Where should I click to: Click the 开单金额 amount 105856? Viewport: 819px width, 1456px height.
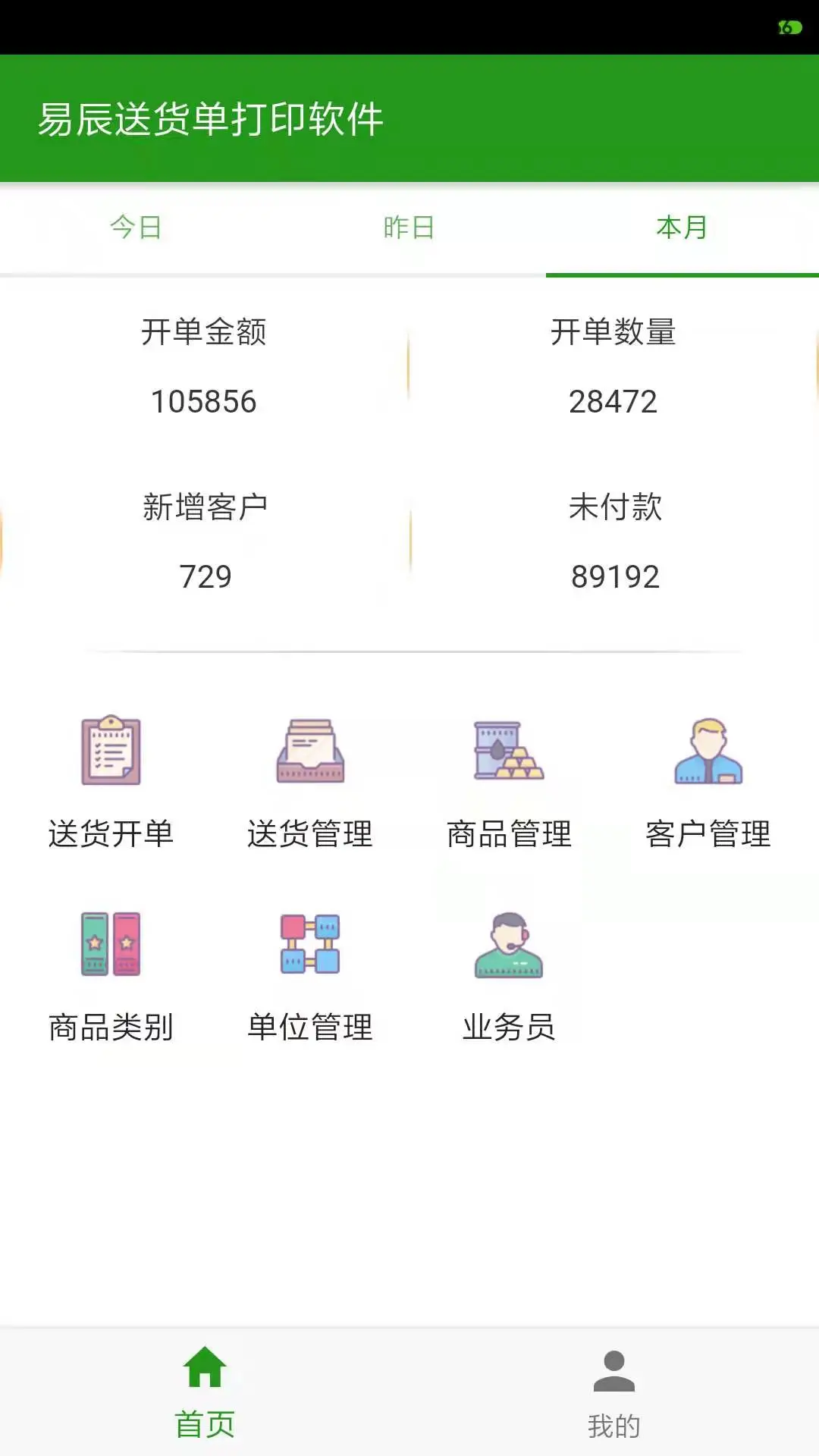click(205, 400)
